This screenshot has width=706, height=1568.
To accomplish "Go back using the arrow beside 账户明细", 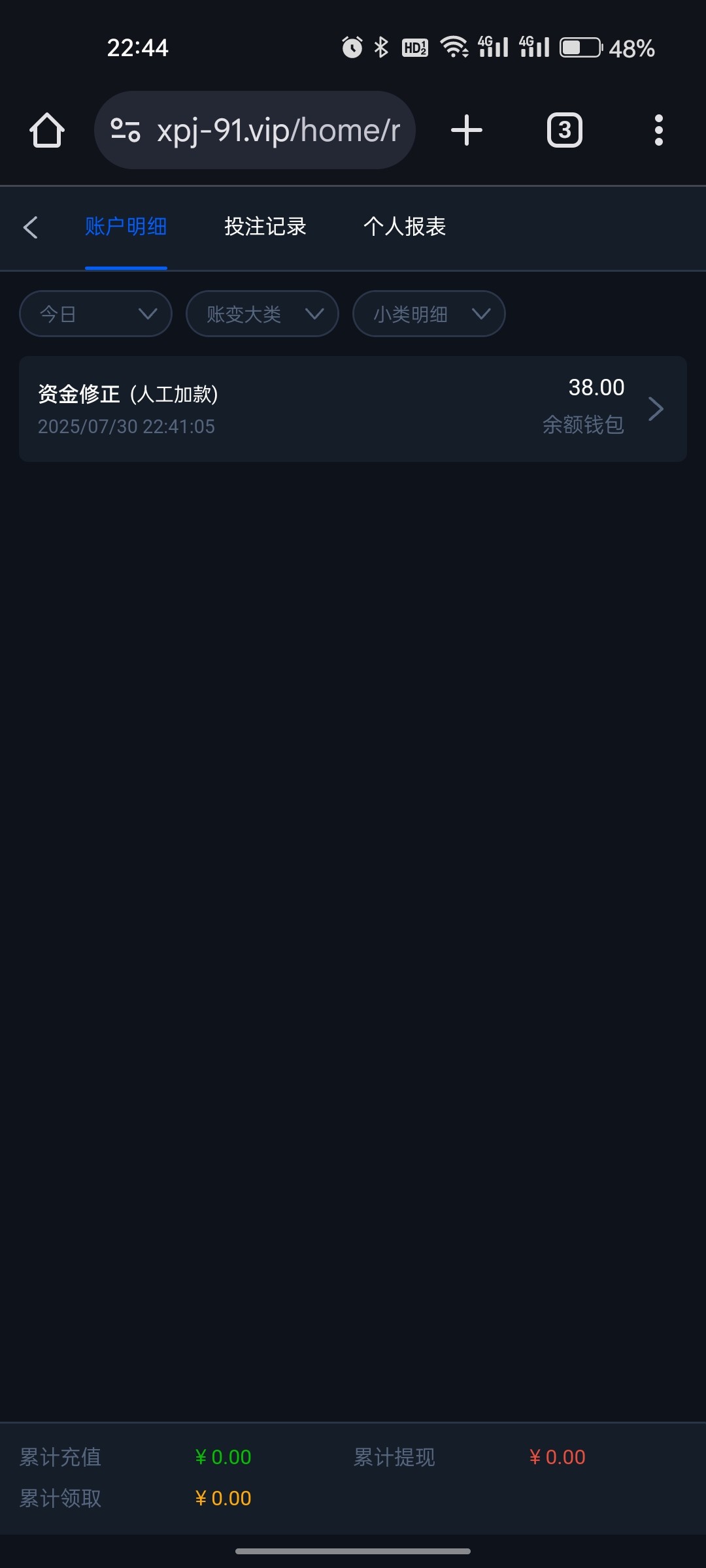I will pos(30,227).
